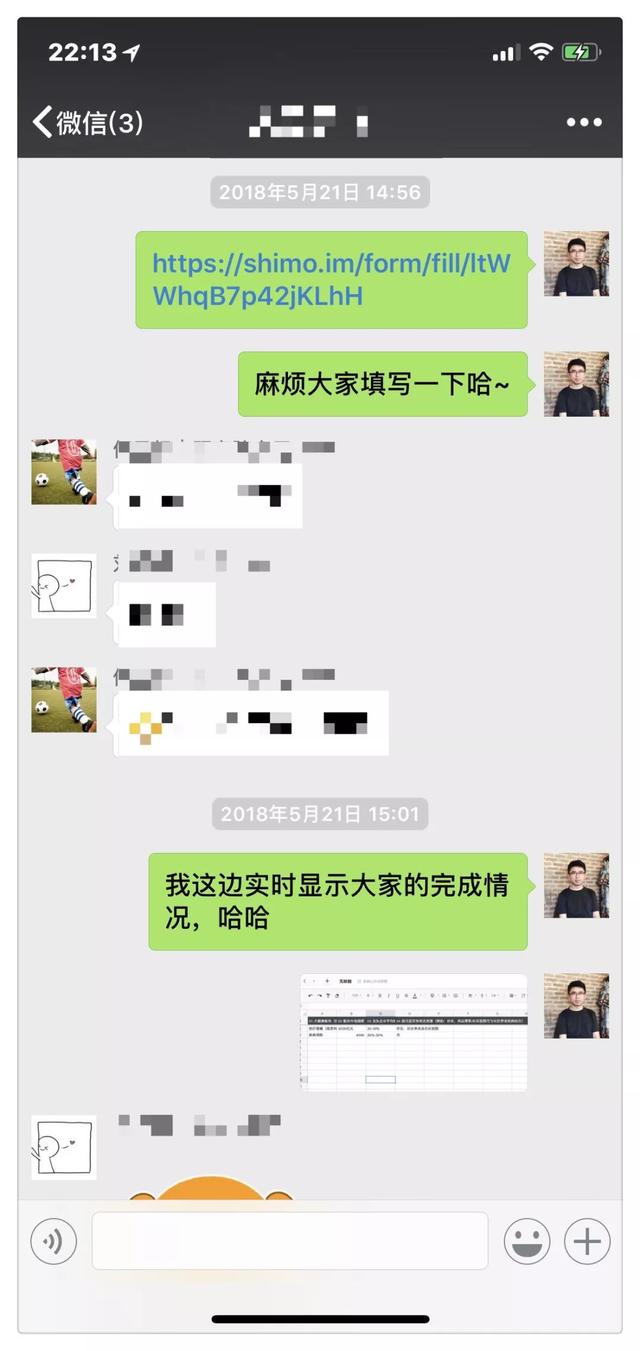View sender avatar beside 麻烦大家填写一下哈~
Viewport: 640px width, 1351px height.
tap(576, 384)
